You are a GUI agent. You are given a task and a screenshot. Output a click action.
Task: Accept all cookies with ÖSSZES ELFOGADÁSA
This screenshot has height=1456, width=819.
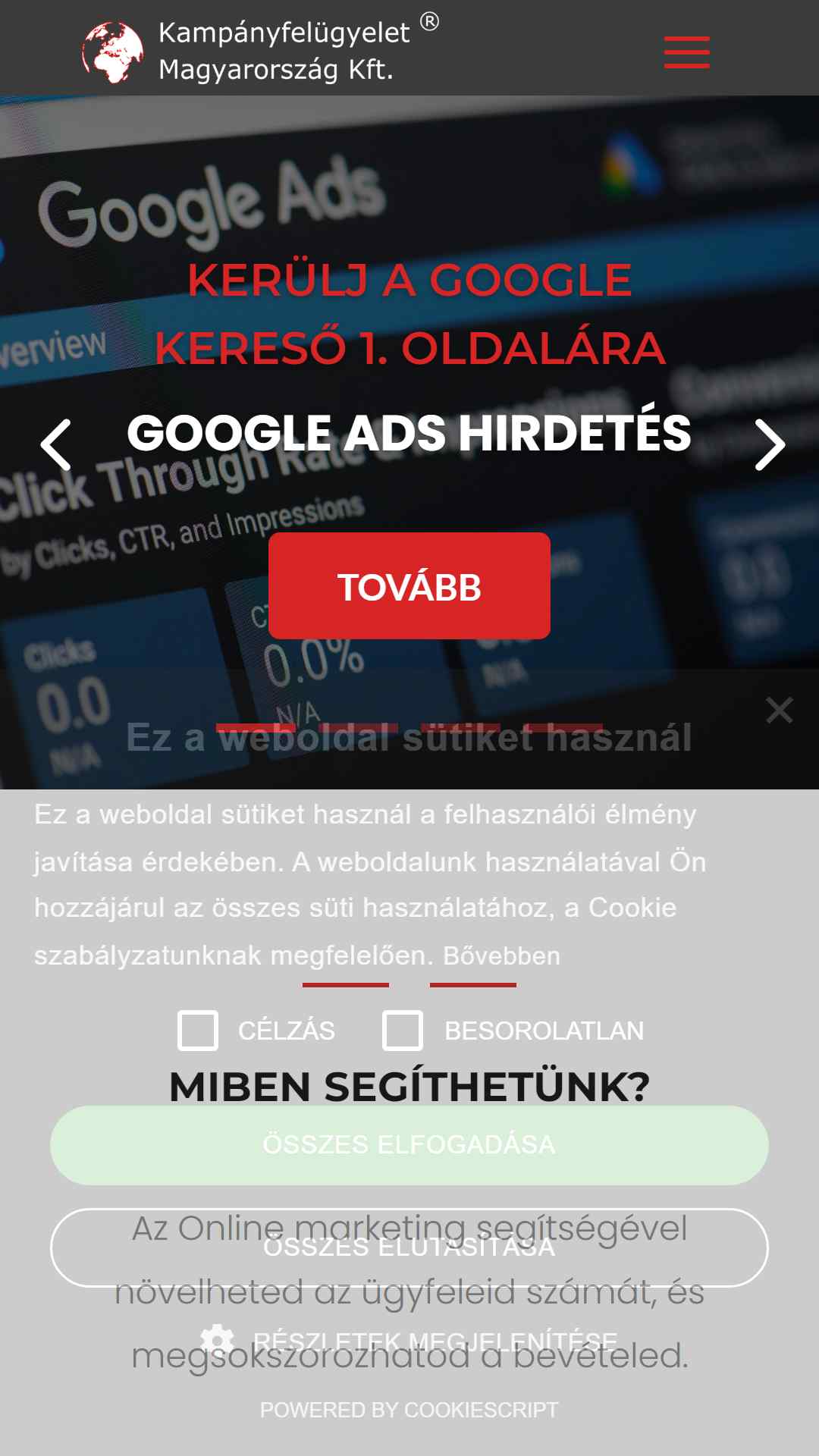409,1145
